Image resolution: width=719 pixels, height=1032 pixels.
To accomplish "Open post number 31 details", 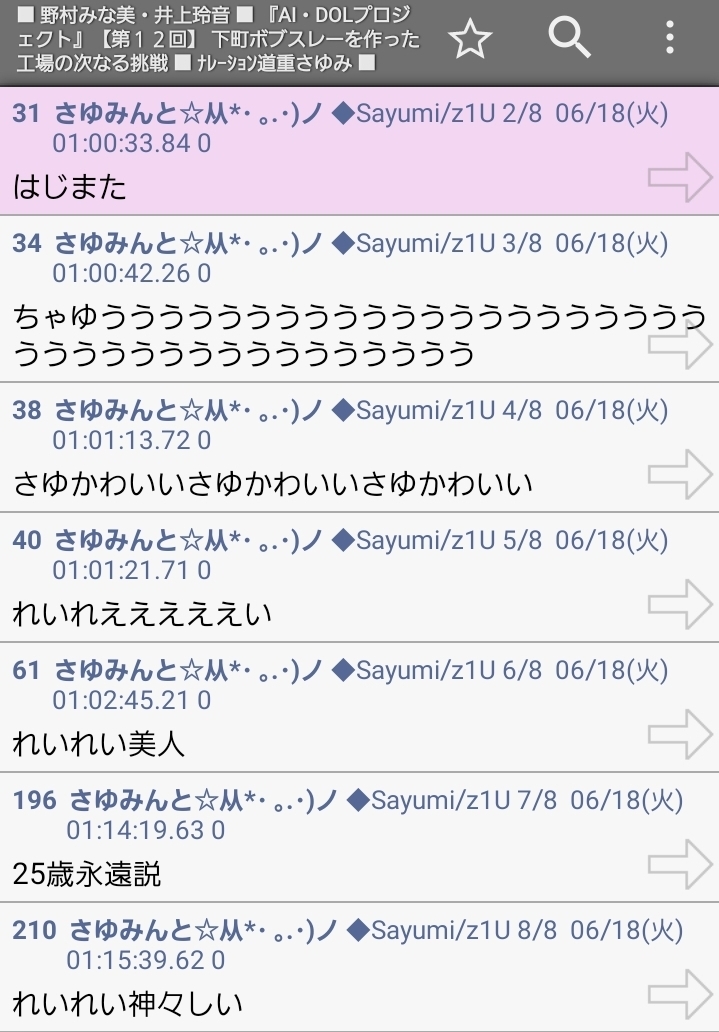I will pyautogui.click(x=26, y=114).
